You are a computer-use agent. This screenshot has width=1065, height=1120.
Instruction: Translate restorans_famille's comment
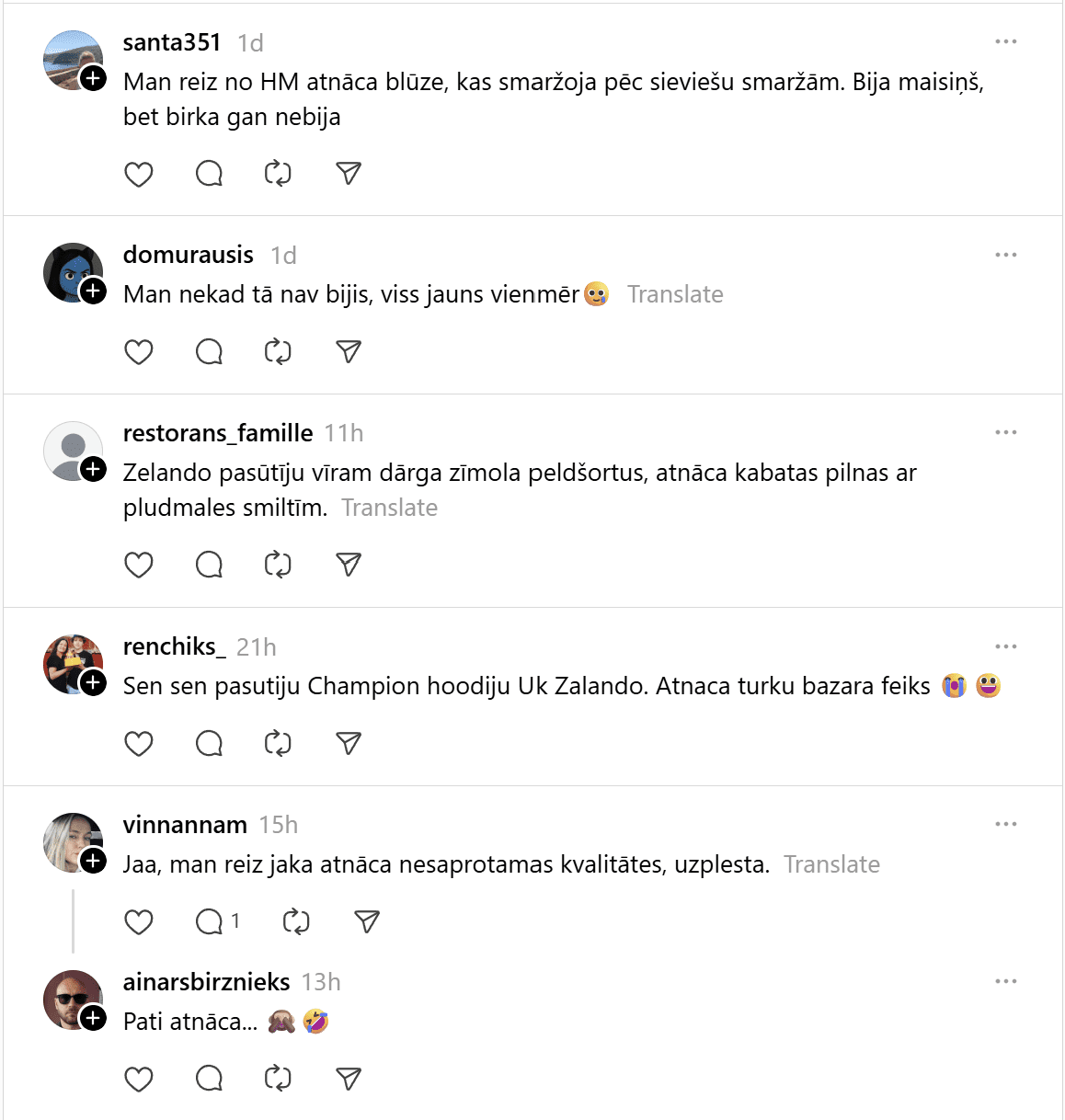[x=390, y=508]
